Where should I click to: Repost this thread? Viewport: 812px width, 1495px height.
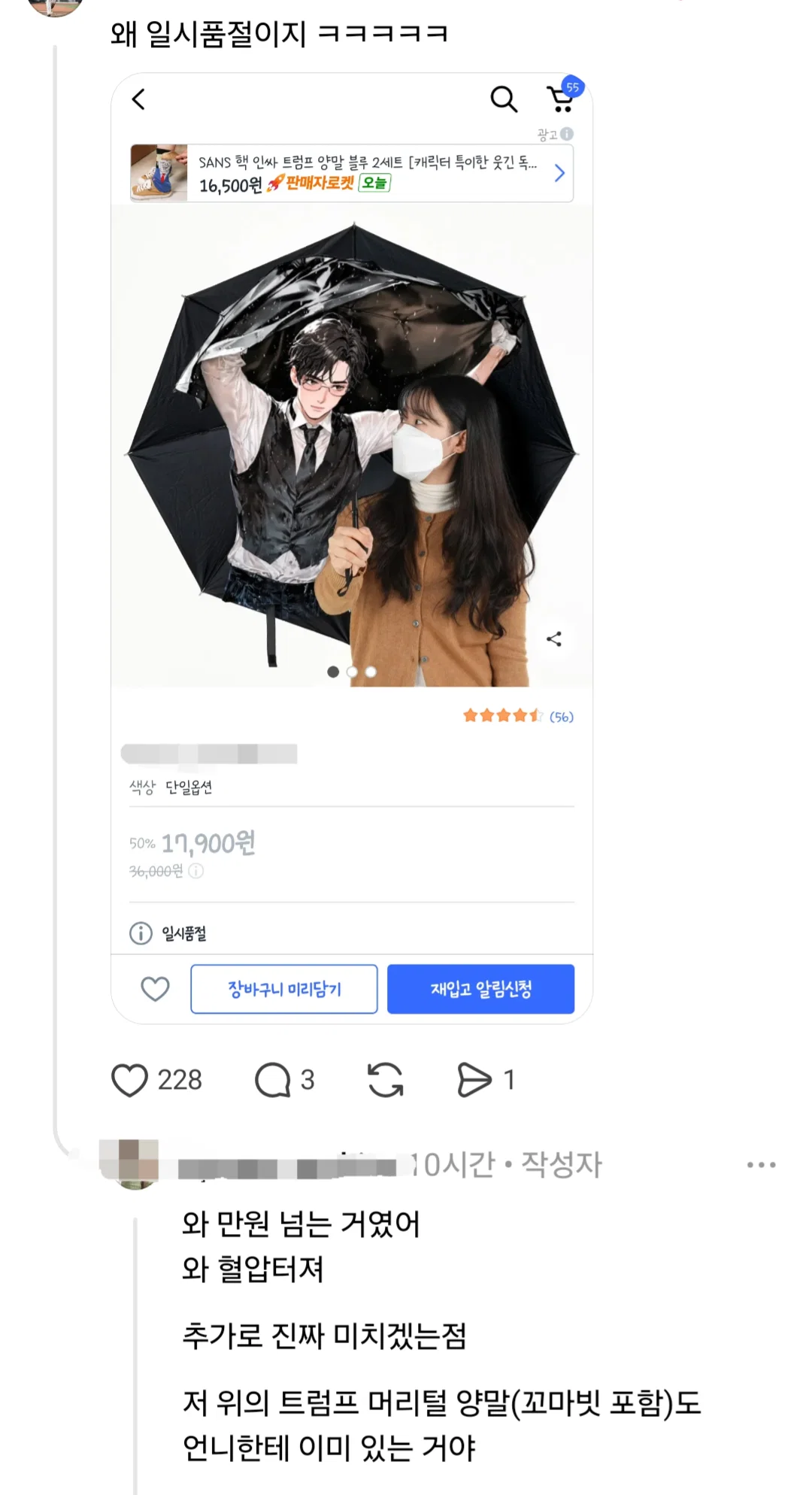coord(386,1080)
